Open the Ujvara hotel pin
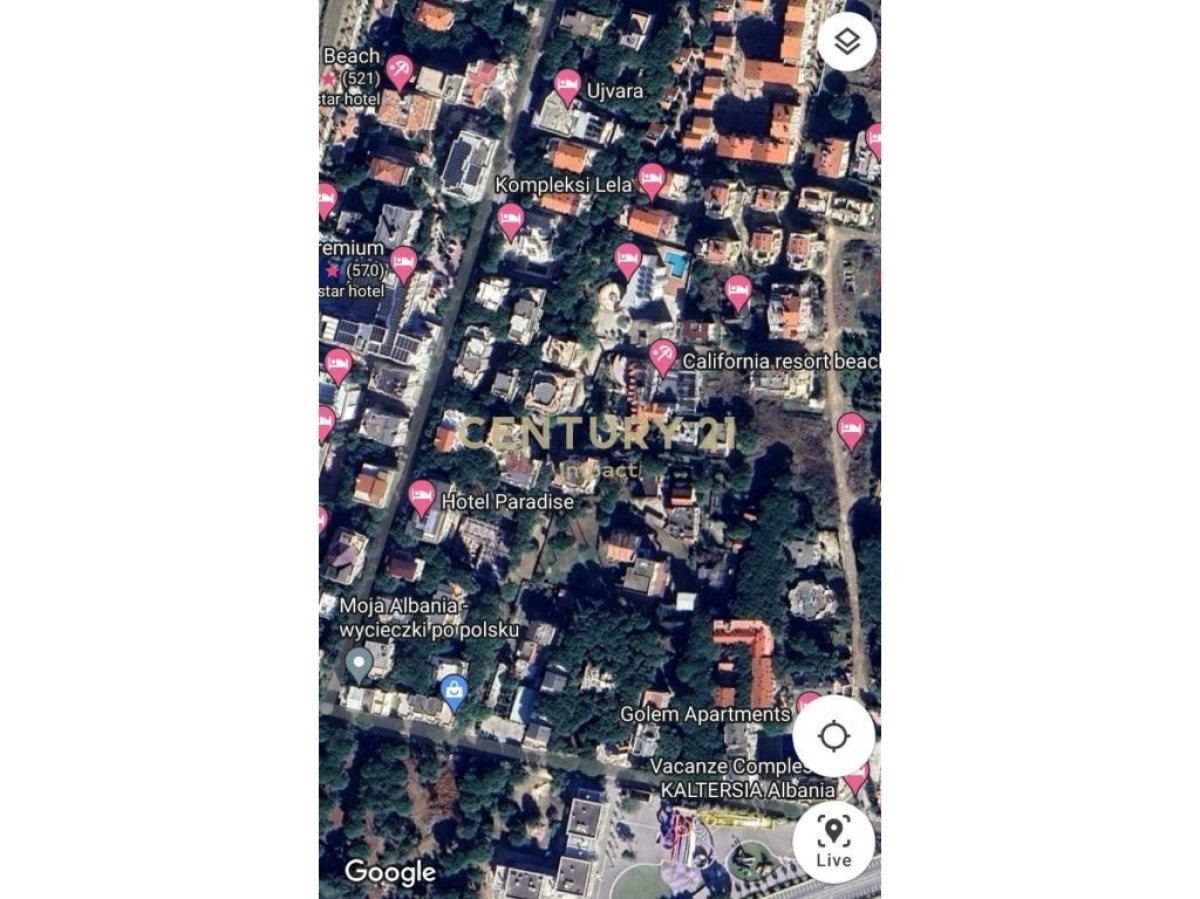The width and height of the screenshot is (1200, 899). (x=567, y=86)
